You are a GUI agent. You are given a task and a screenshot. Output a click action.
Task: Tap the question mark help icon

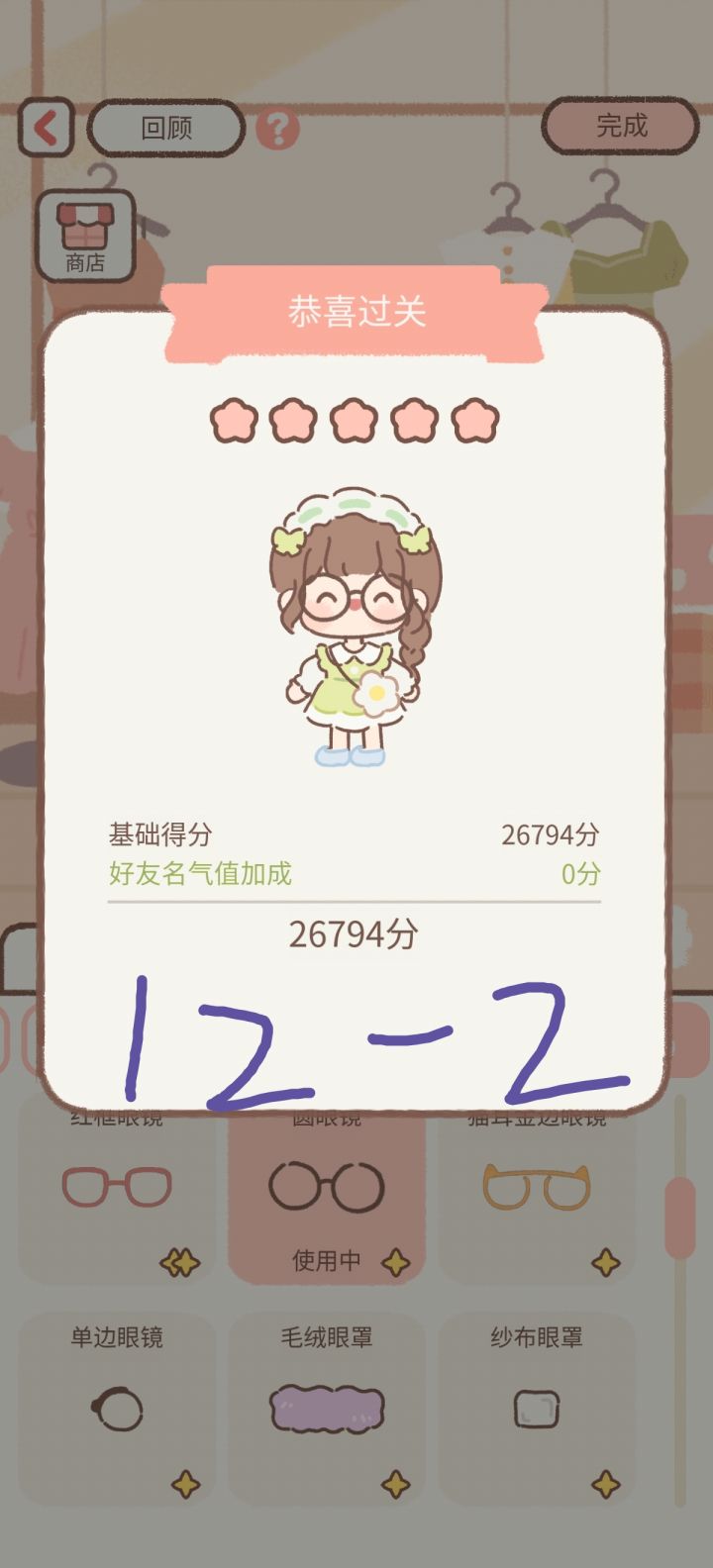click(278, 127)
